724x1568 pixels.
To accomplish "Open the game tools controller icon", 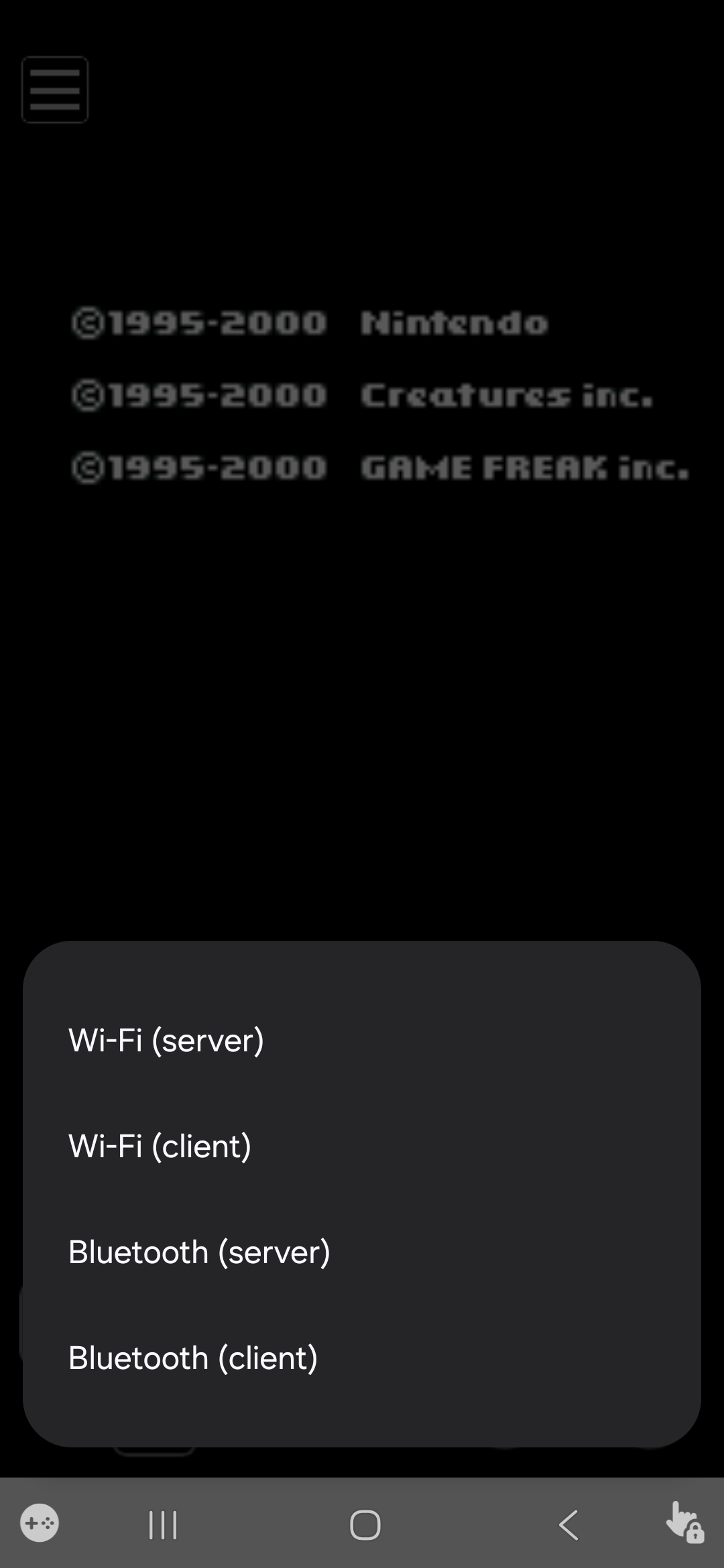I will pos(40,1524).
